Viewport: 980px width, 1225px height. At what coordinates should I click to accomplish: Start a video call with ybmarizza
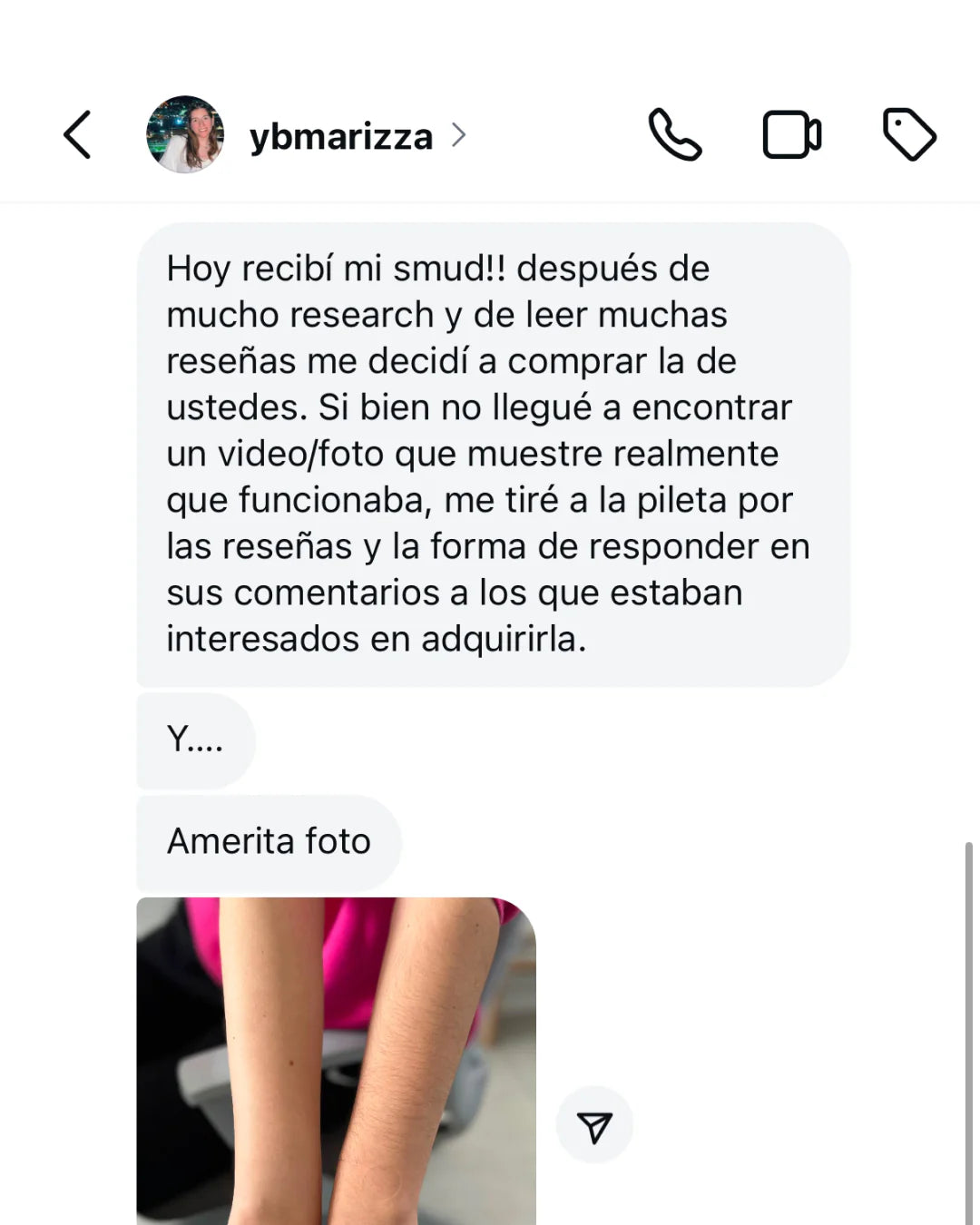(791, 135)
